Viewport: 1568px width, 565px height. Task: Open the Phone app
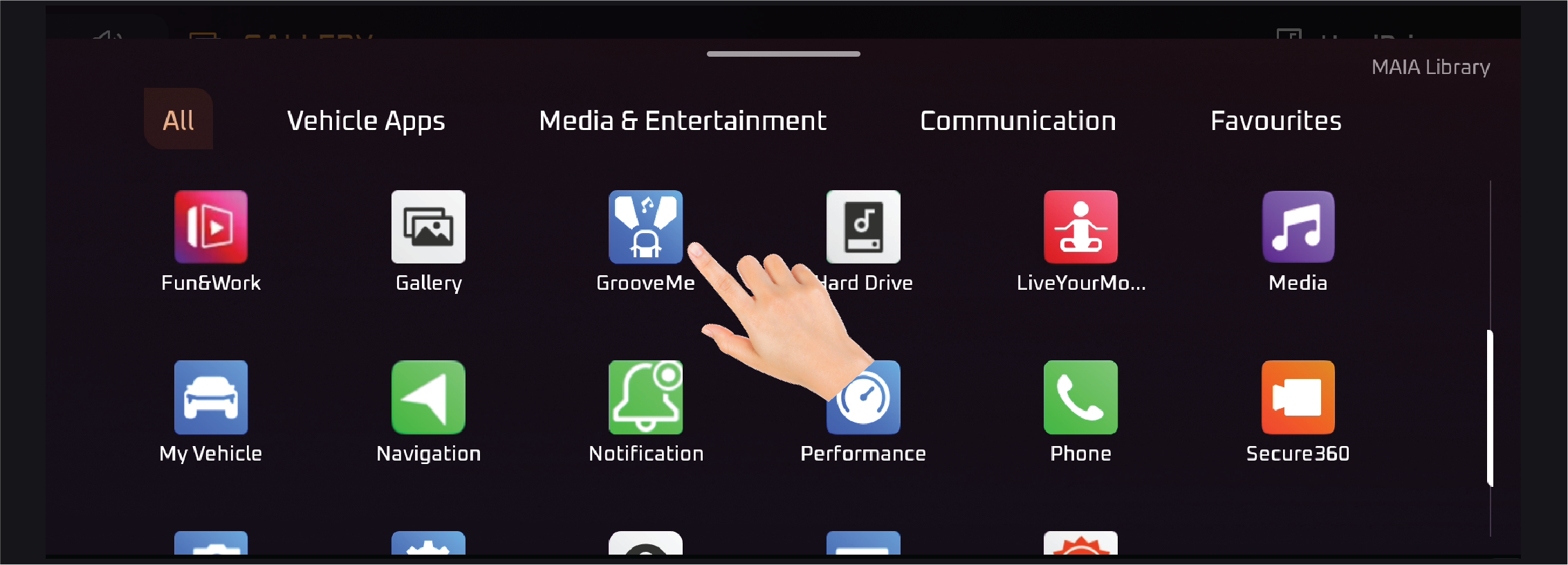pos(1080,398)
